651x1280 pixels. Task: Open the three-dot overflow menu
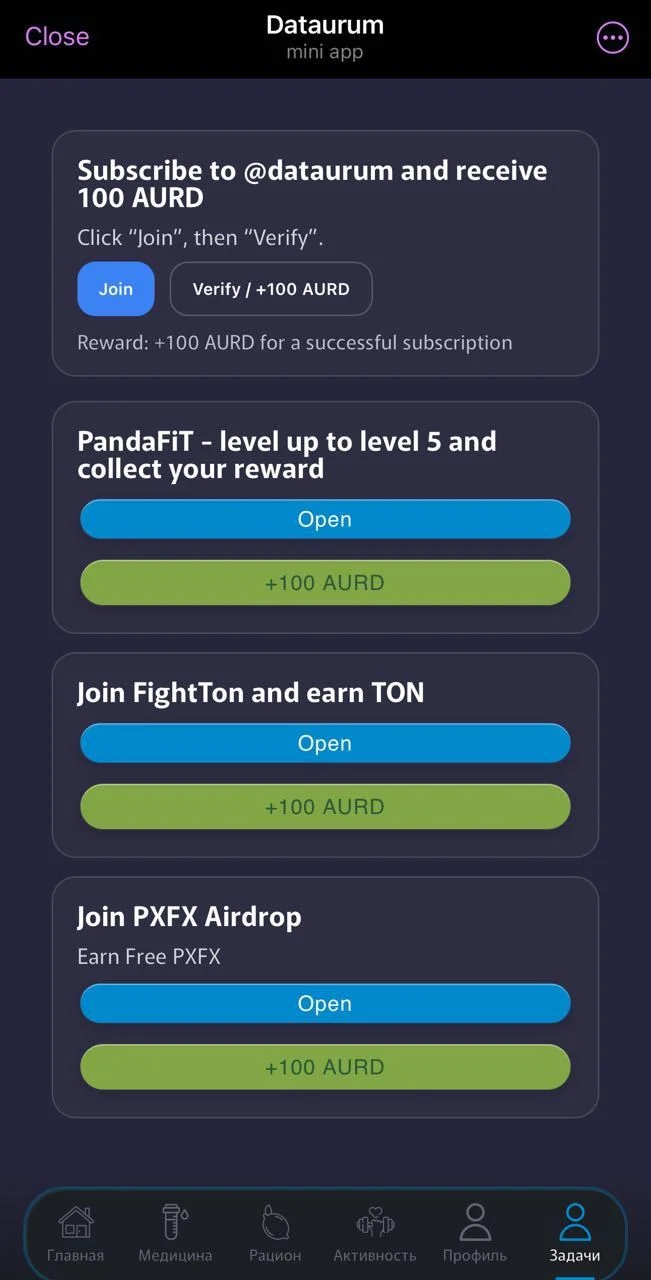coord(612,38)
